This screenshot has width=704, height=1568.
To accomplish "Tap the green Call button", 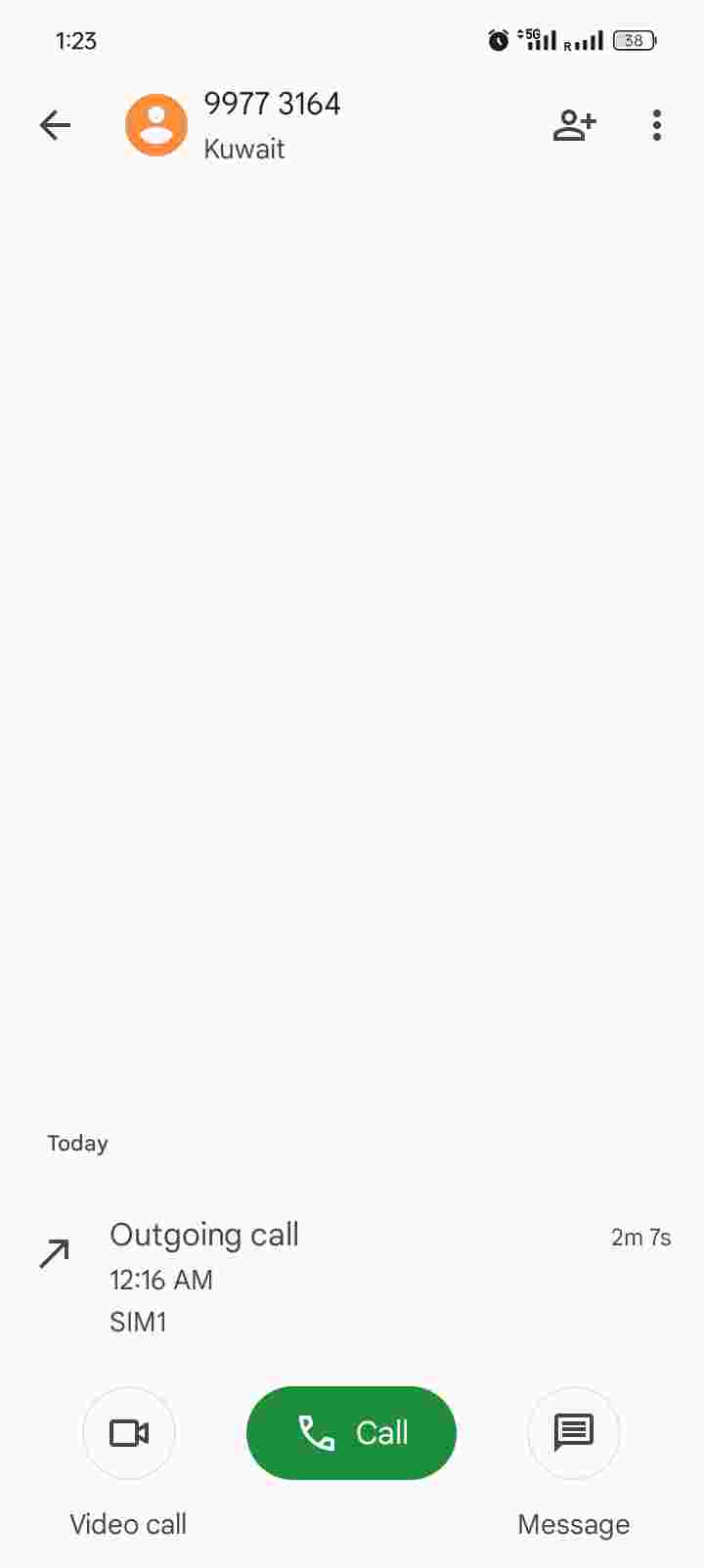I will click(x=352, y=1433).
